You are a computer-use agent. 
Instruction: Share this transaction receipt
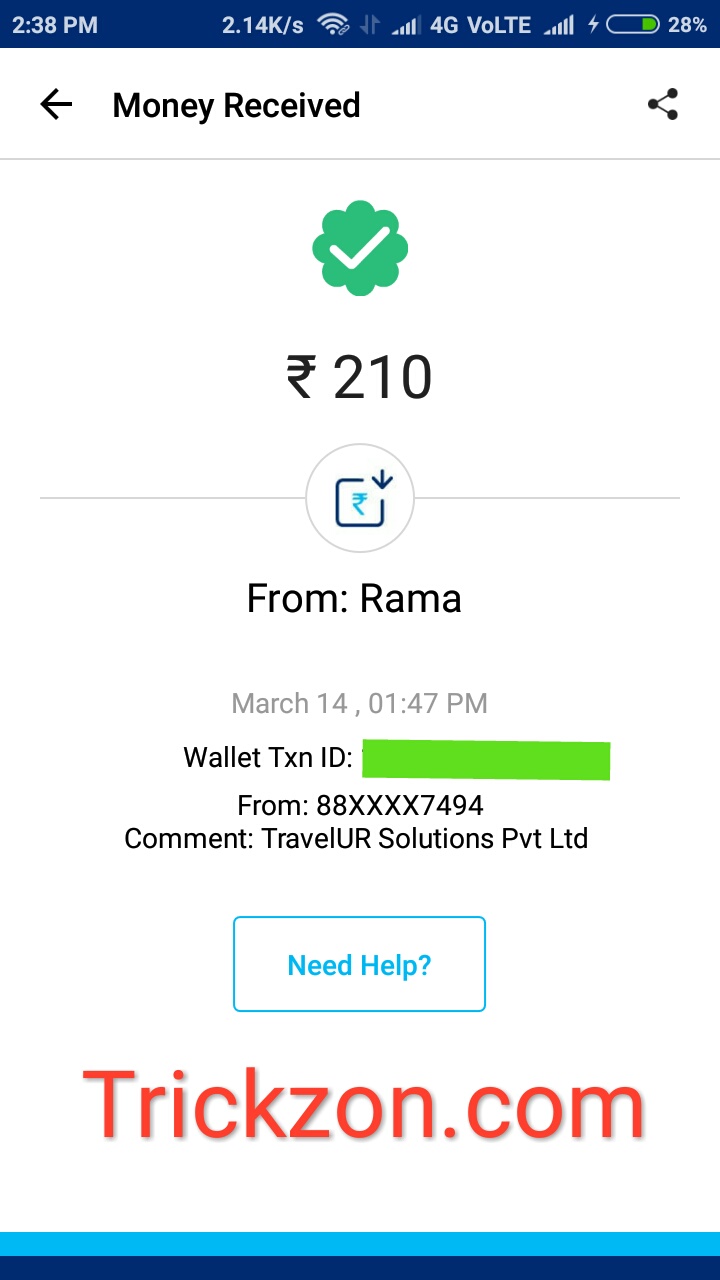[x=662, y=105]
